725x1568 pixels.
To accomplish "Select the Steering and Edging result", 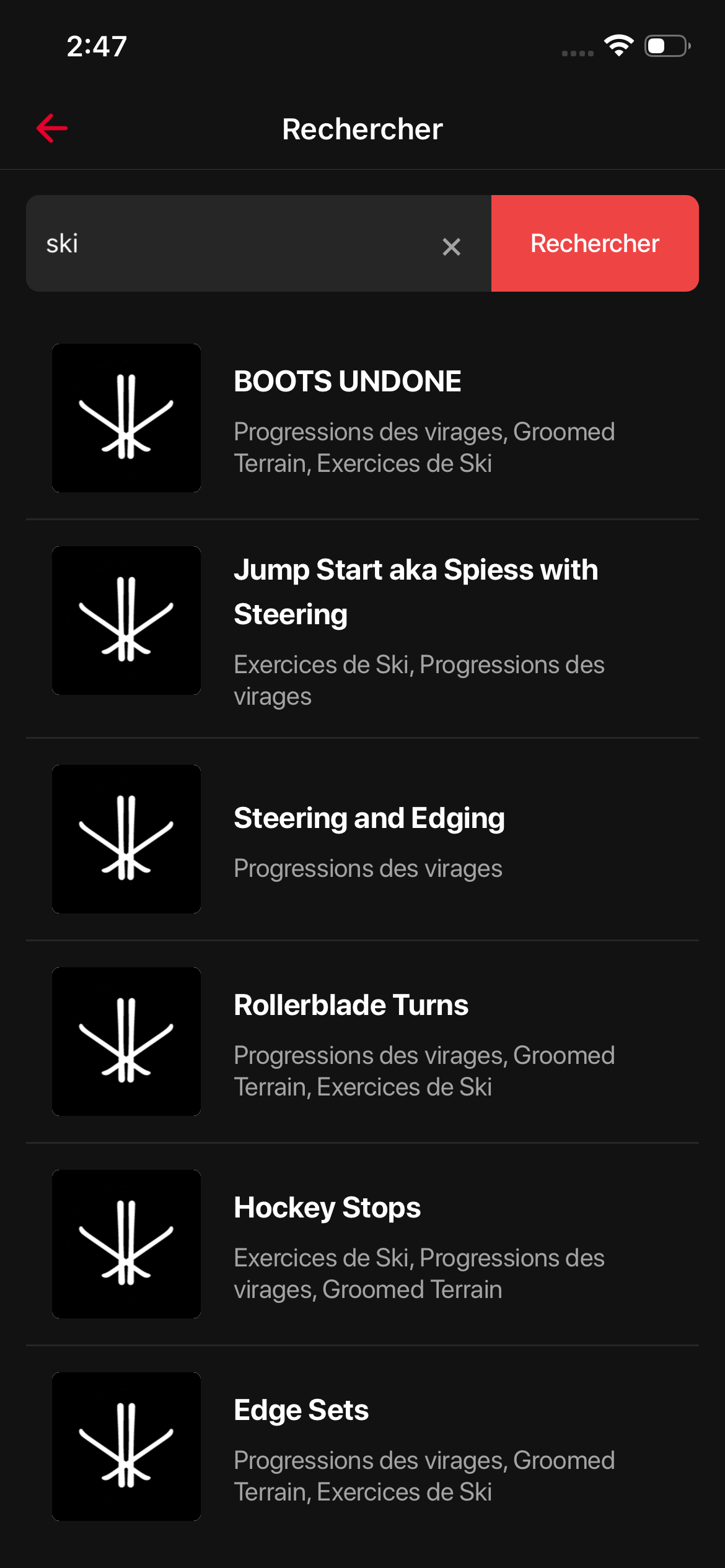I will pyautogui.click(x=362, y=839).
